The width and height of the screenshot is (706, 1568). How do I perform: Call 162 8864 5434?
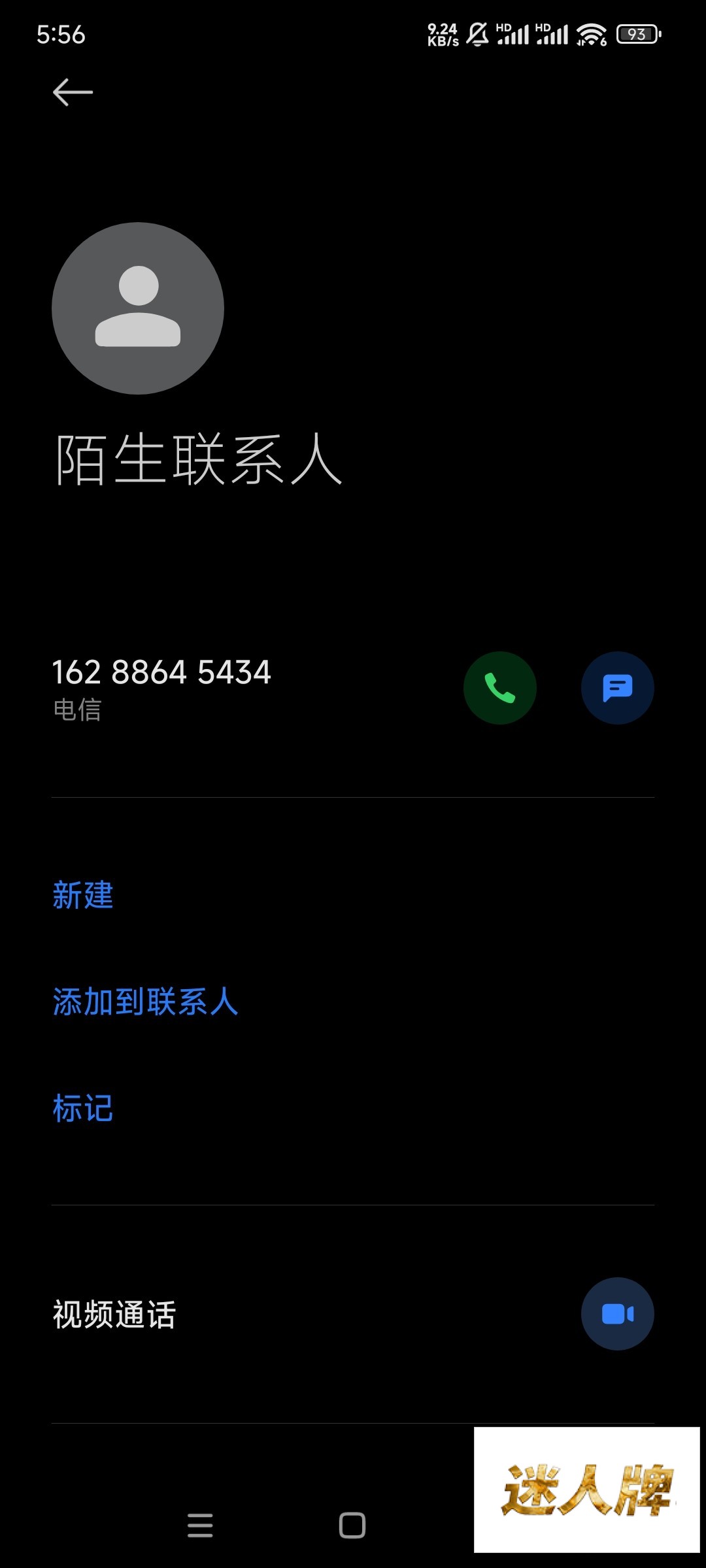500,688
